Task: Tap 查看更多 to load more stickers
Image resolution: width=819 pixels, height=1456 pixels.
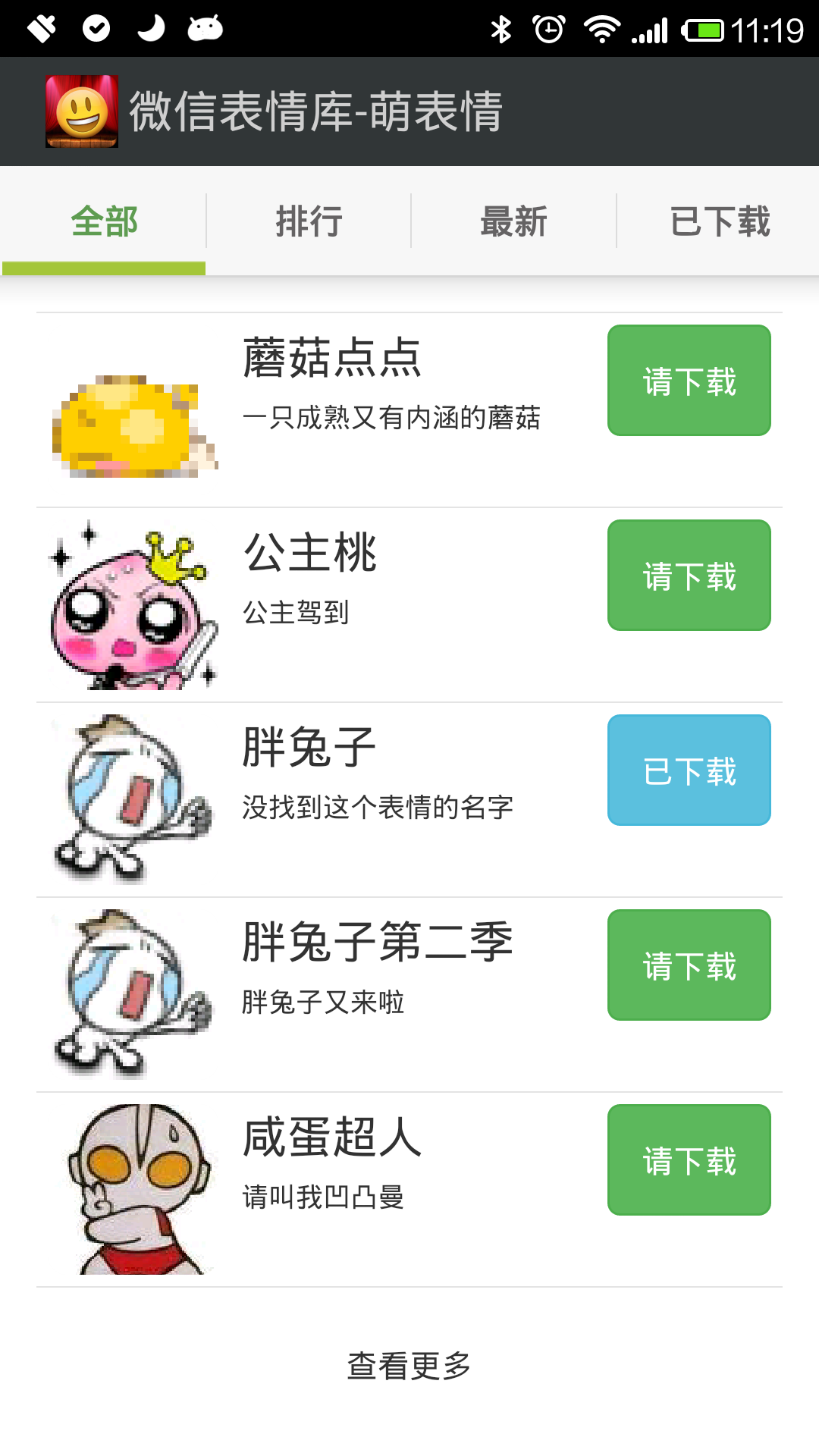Action: pyautogui.click(x=409, y=1365)
